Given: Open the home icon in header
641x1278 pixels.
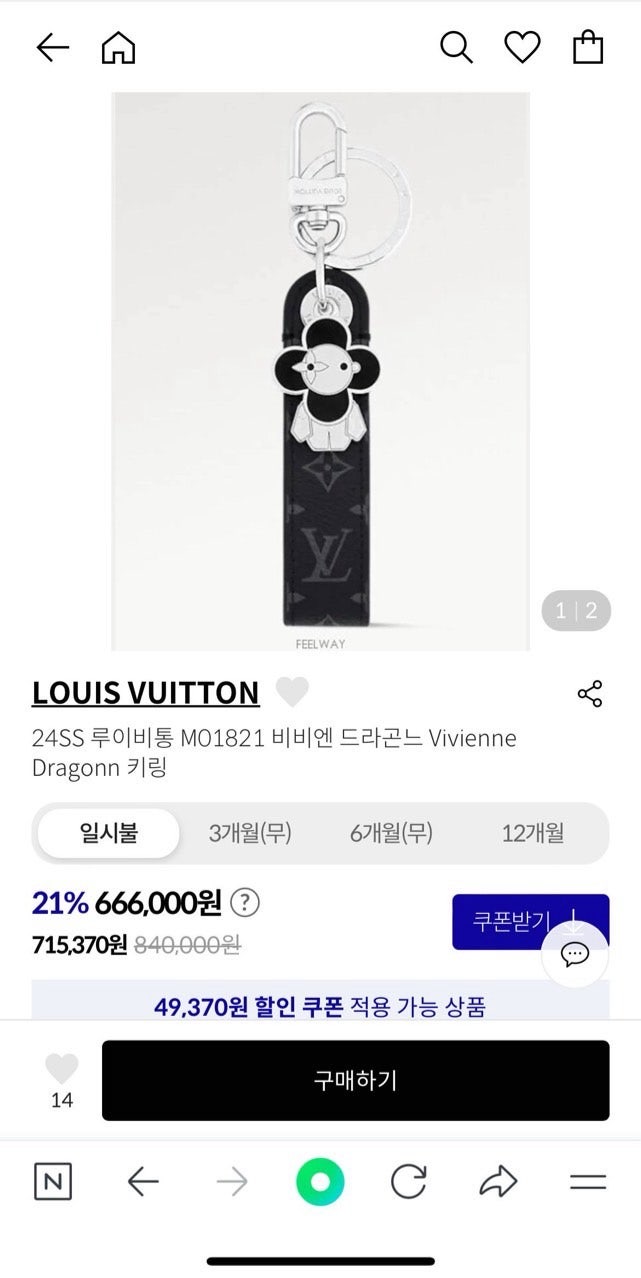Looking at the screenshot, I should [x=118, y=47].
